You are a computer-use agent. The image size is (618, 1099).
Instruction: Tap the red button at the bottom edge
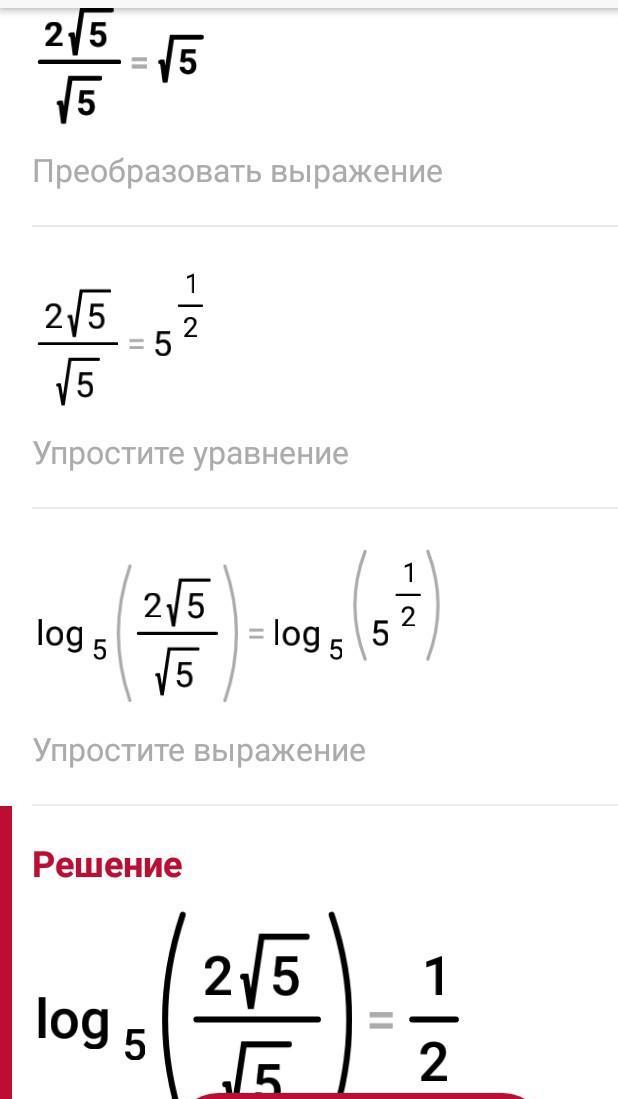coord(360,1091)
